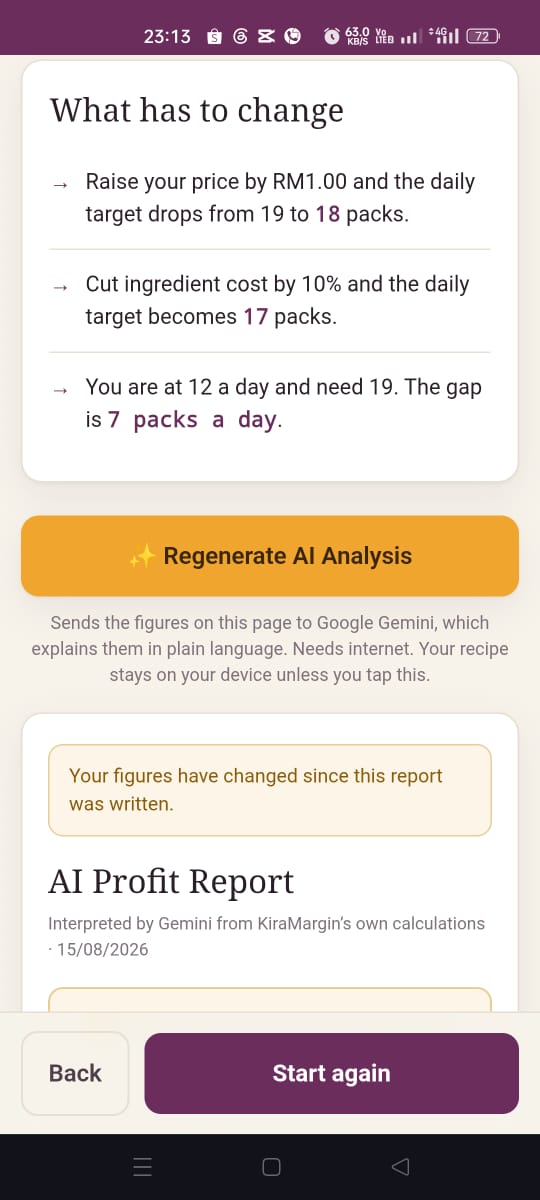Tap the system back triangle
Image resolution: width=540 pixels, height=1200 pixels.
400,1167
